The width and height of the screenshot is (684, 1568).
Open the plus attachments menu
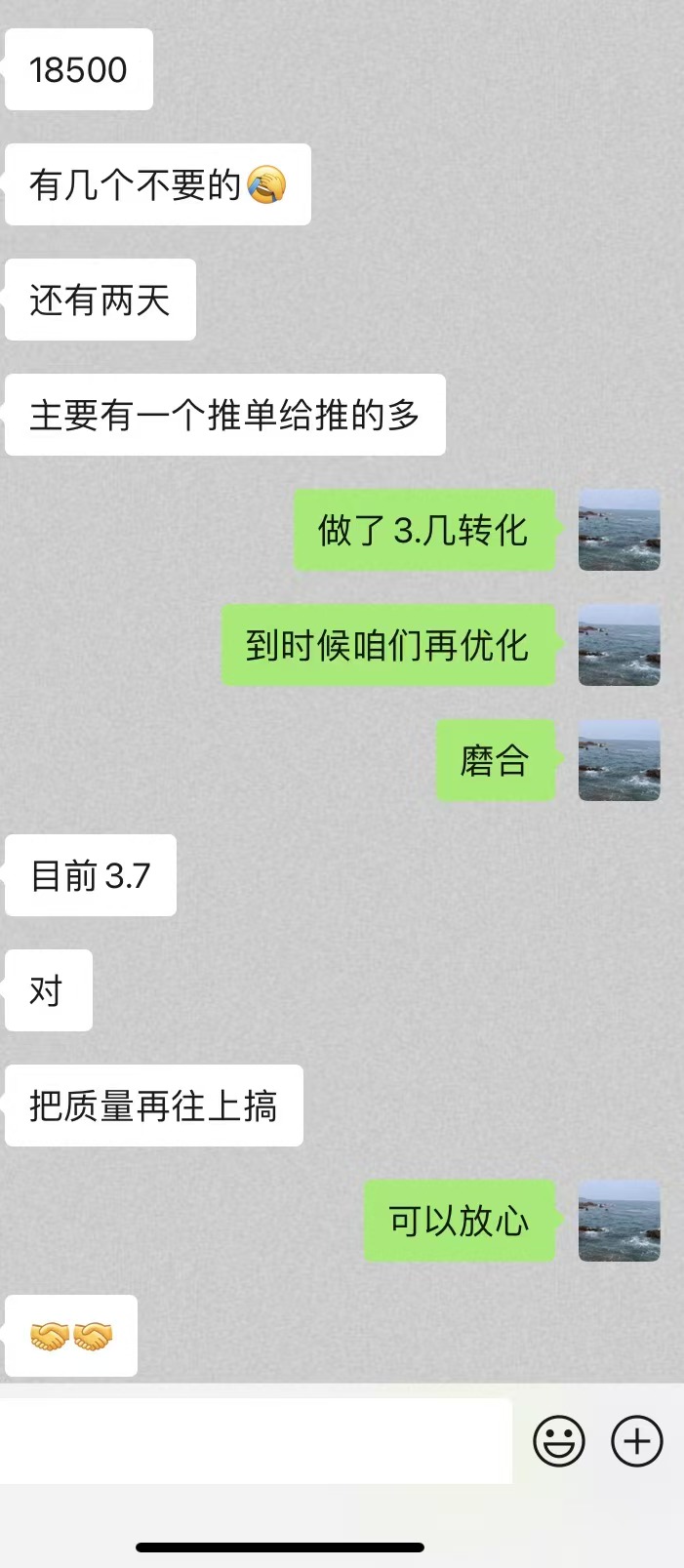[x=636, y=1441]
